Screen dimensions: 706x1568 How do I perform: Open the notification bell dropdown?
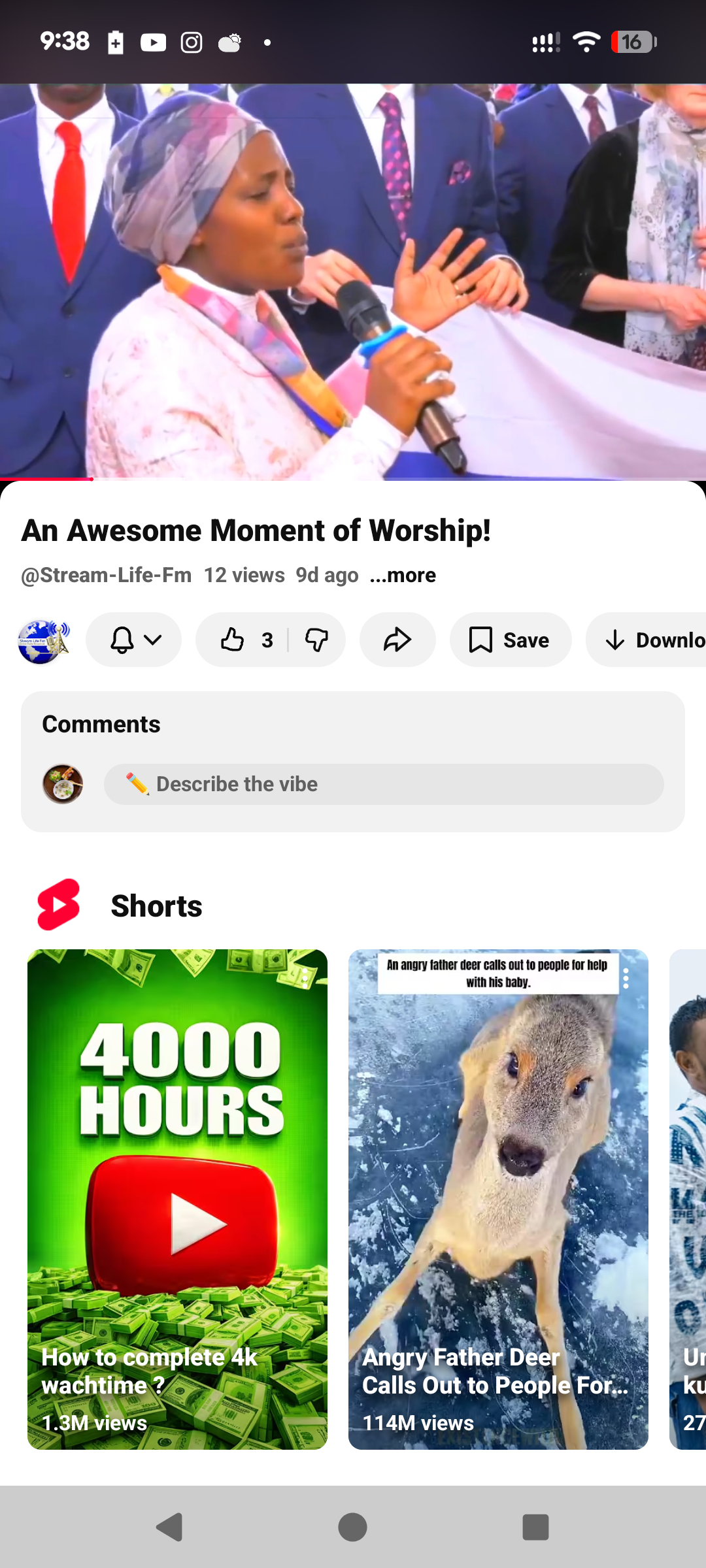pyautogui.click(x=134, y=640)
